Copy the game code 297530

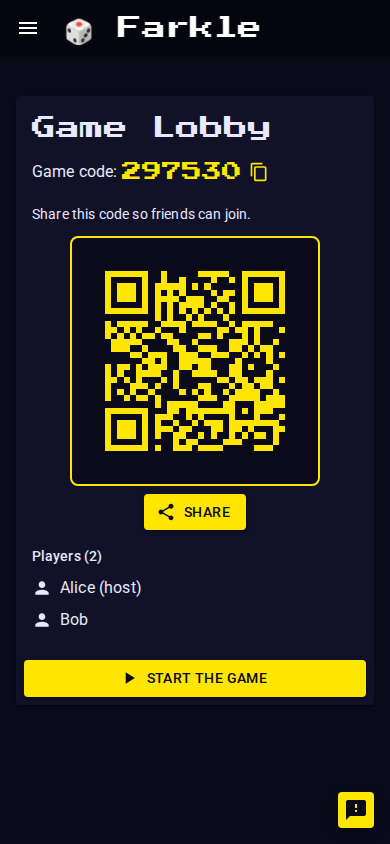click(259, 172)
